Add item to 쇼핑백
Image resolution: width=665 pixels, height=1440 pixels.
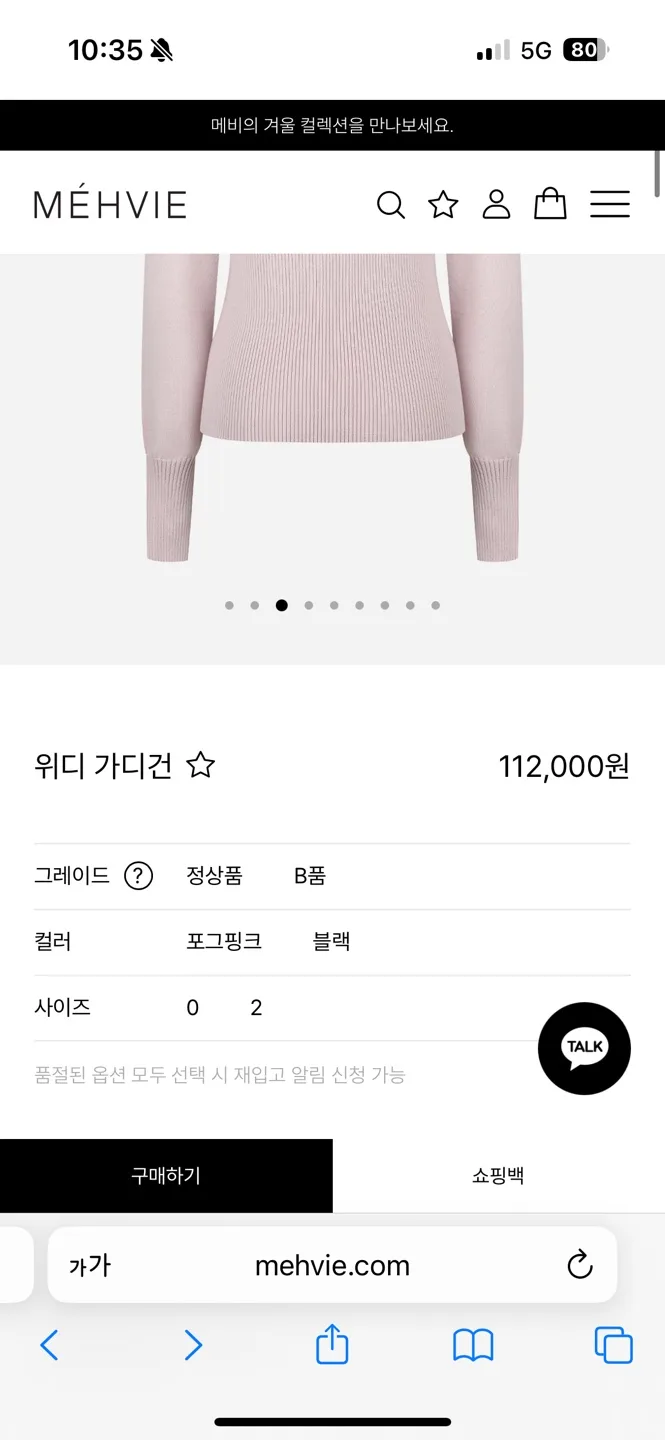click(x=498, y=1176)
